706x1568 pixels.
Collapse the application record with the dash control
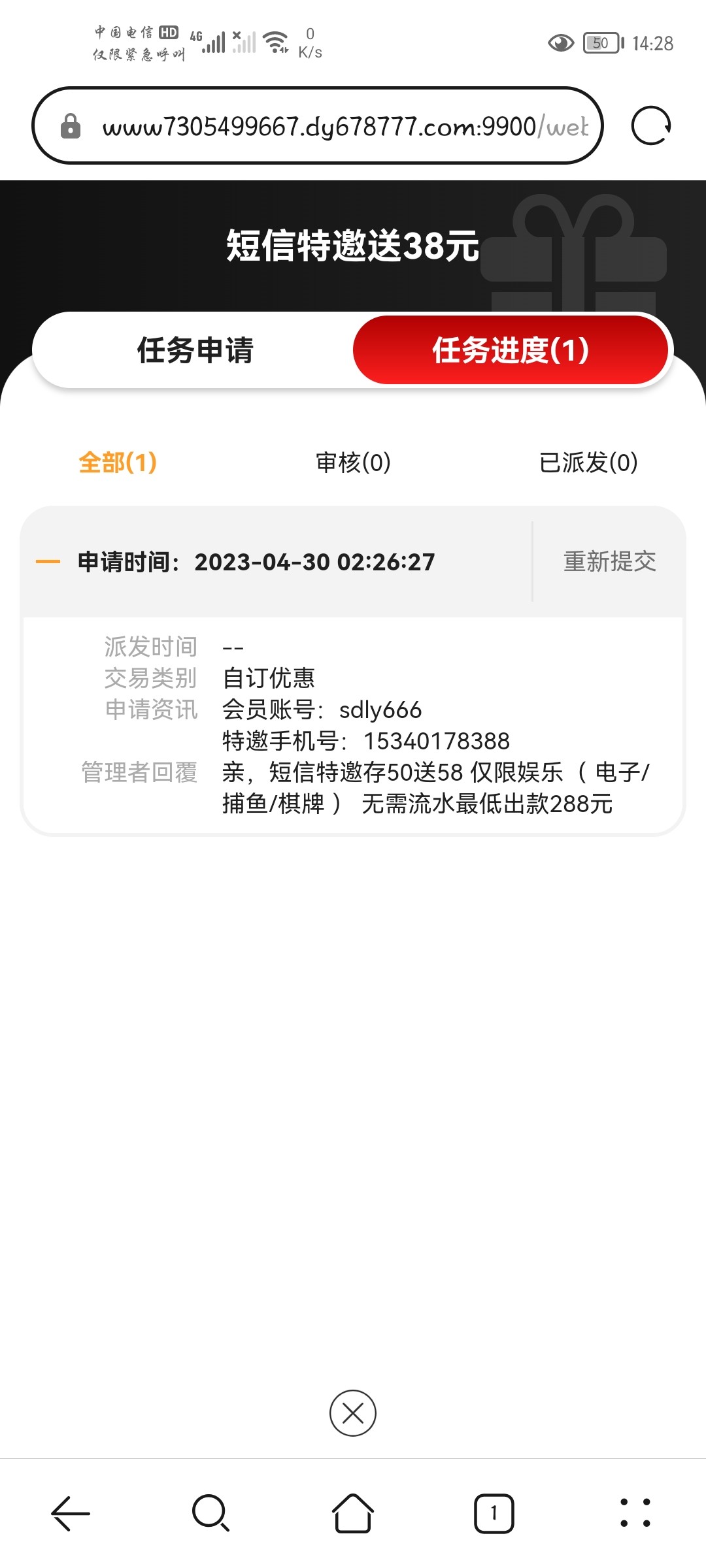coord(47,562)
